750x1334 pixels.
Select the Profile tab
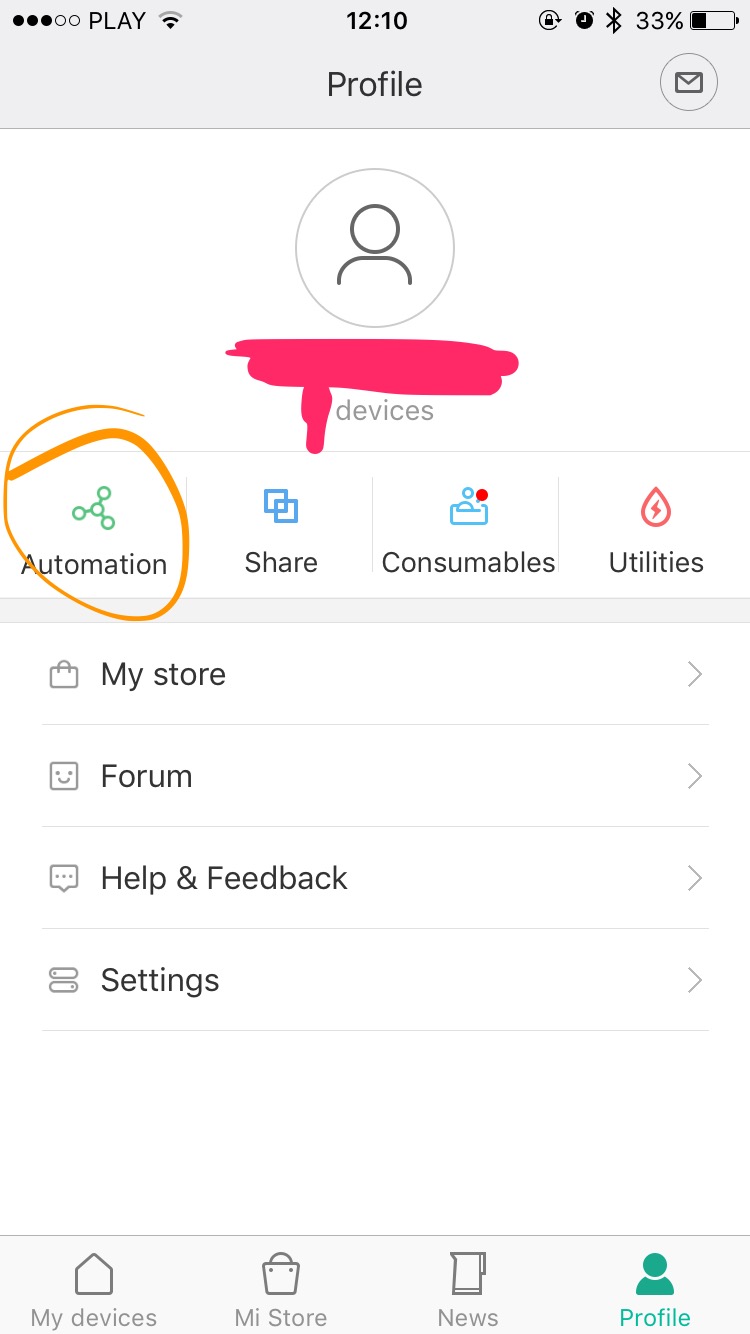[x=655, y=1289]
